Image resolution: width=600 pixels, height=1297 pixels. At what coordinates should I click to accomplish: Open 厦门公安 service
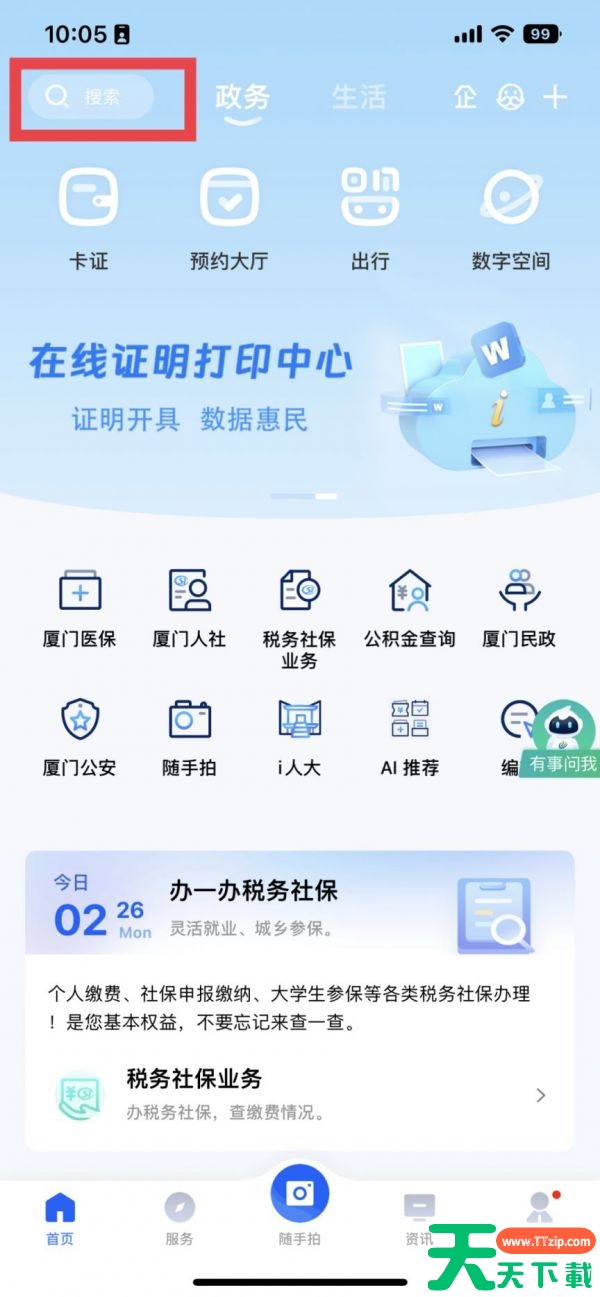(x=80, y=737)
